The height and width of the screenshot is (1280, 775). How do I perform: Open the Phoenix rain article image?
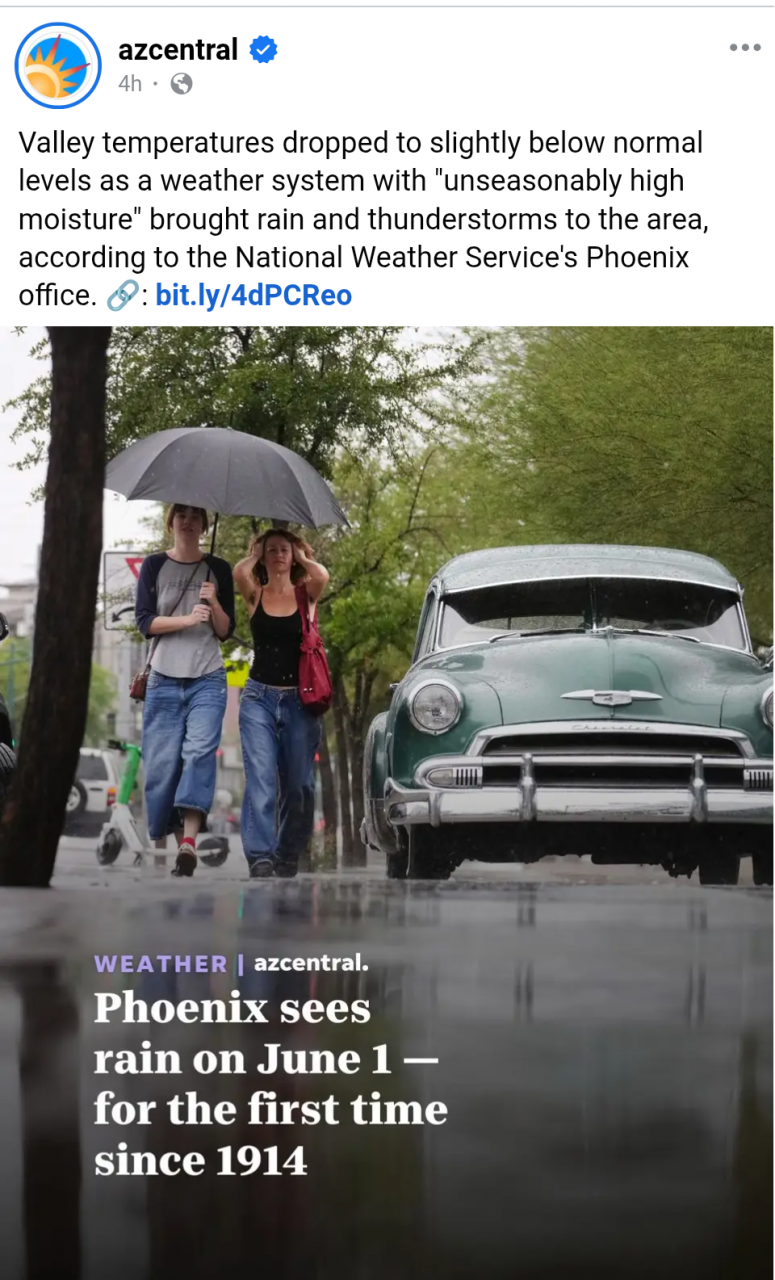[387, 800]
